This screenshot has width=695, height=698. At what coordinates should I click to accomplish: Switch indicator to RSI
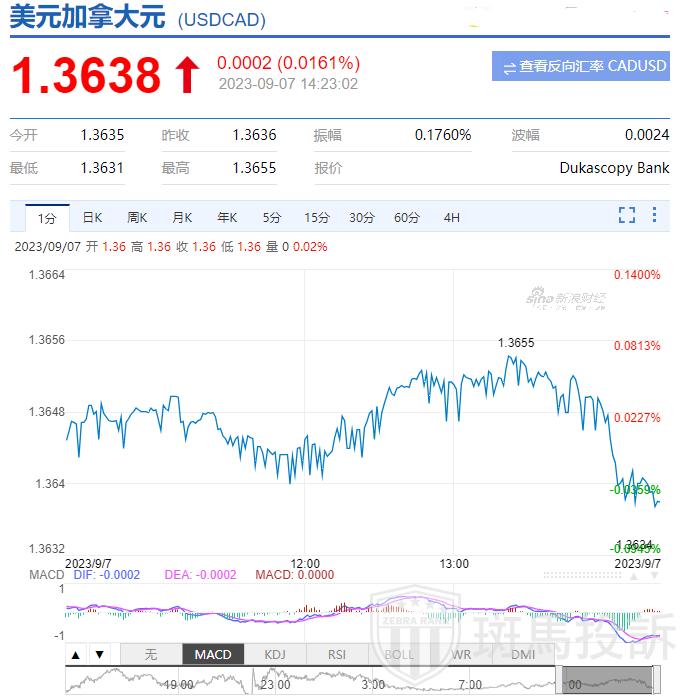[x=337, y=655]
